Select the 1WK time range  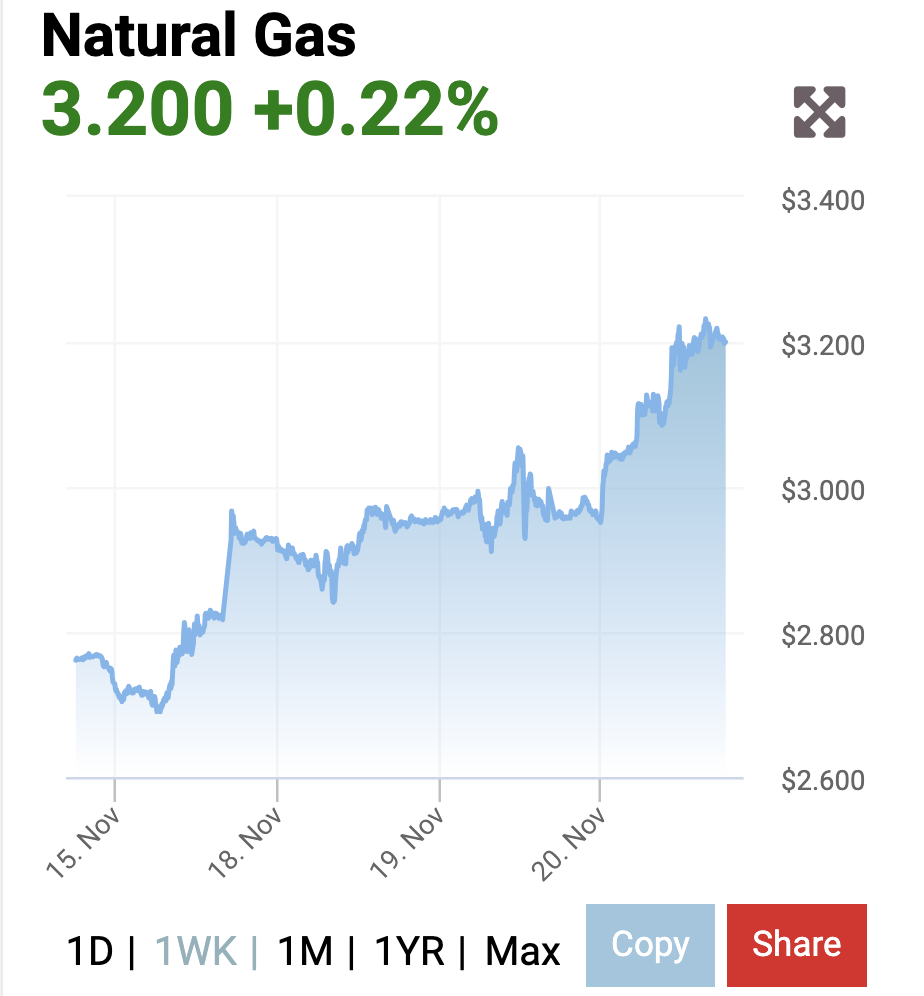coord(195,950)
